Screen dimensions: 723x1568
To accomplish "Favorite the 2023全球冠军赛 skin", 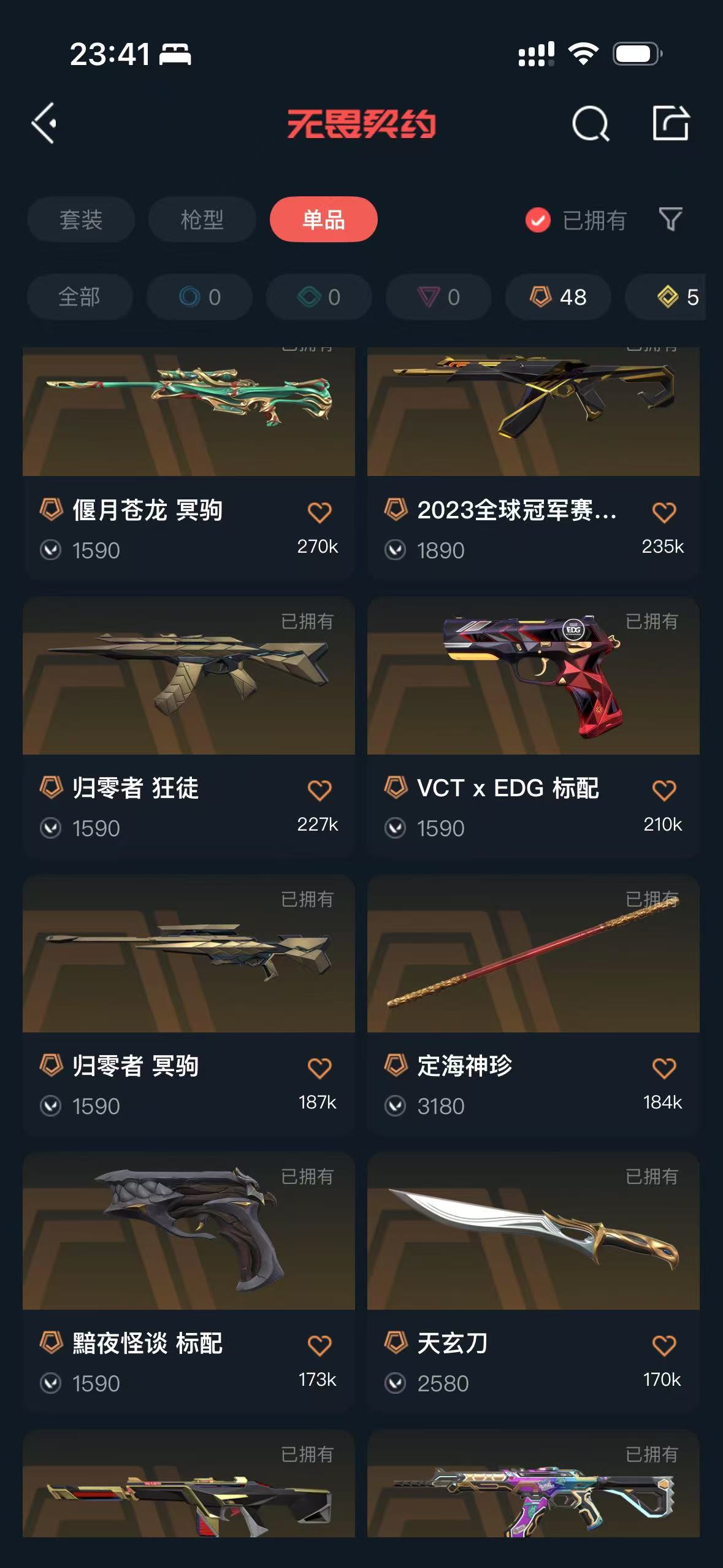I will pyautogui.click(x=664, y=512).
